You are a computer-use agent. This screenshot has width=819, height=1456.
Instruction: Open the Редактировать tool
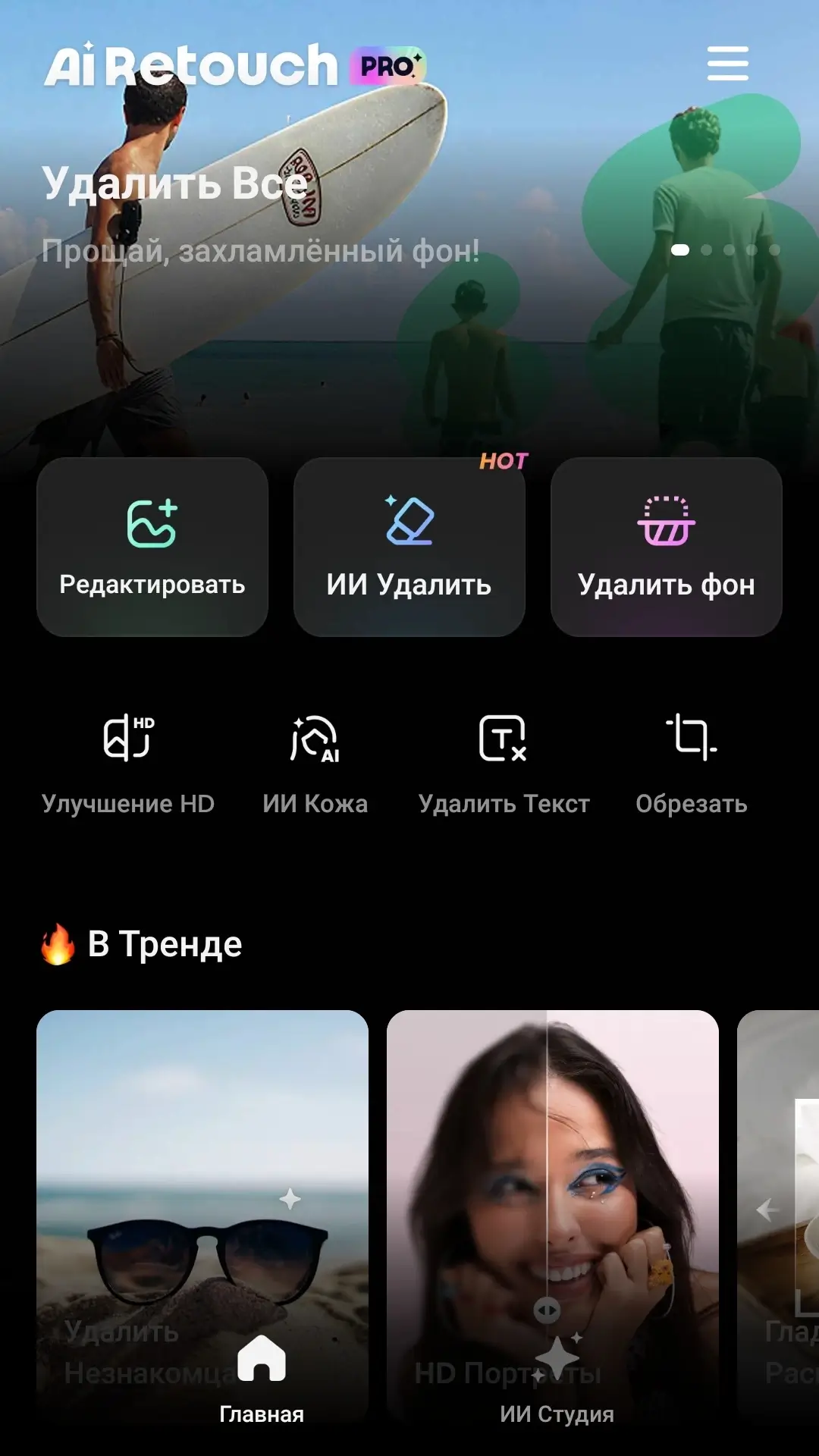coord(152,547)
